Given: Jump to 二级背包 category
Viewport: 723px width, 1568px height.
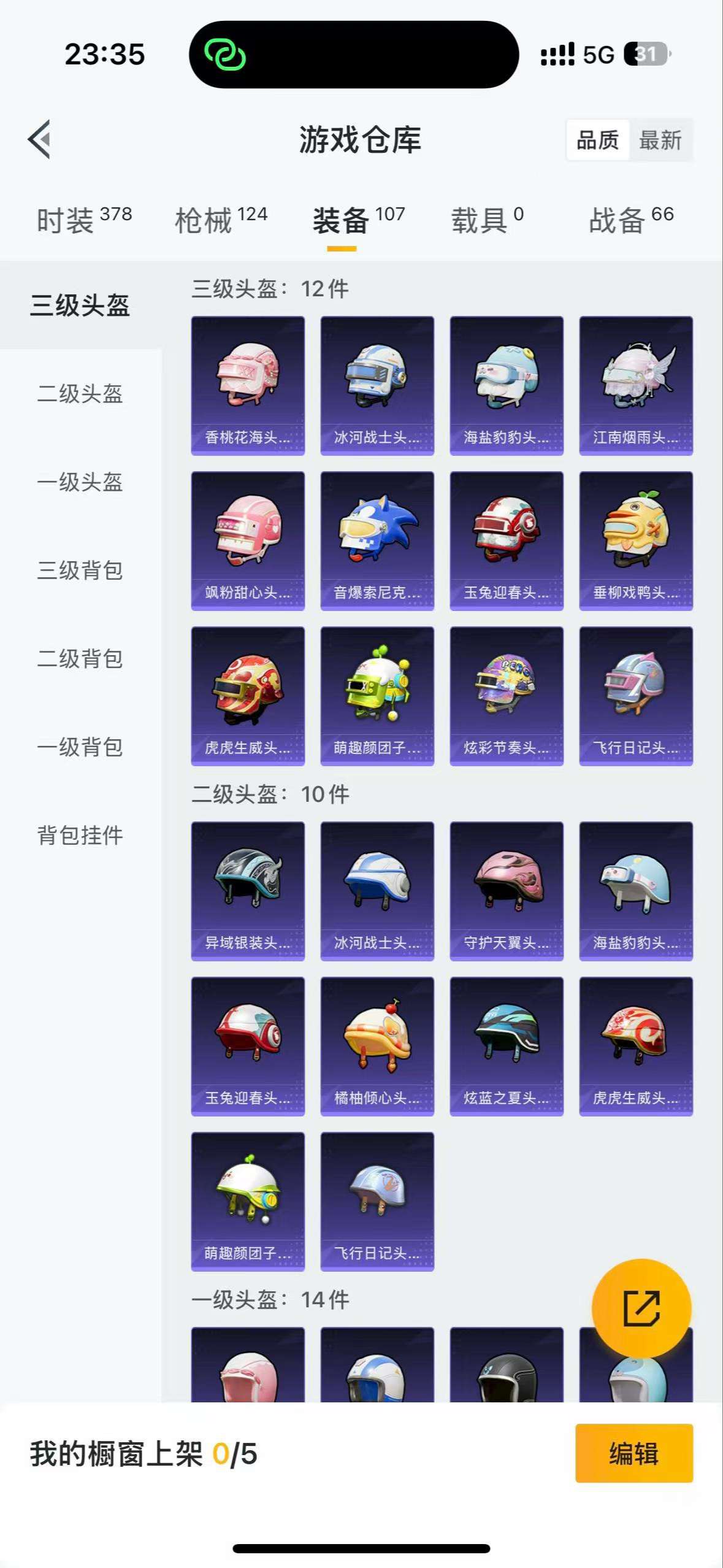Looking at the screenshot, I should (x=80, y=659).
